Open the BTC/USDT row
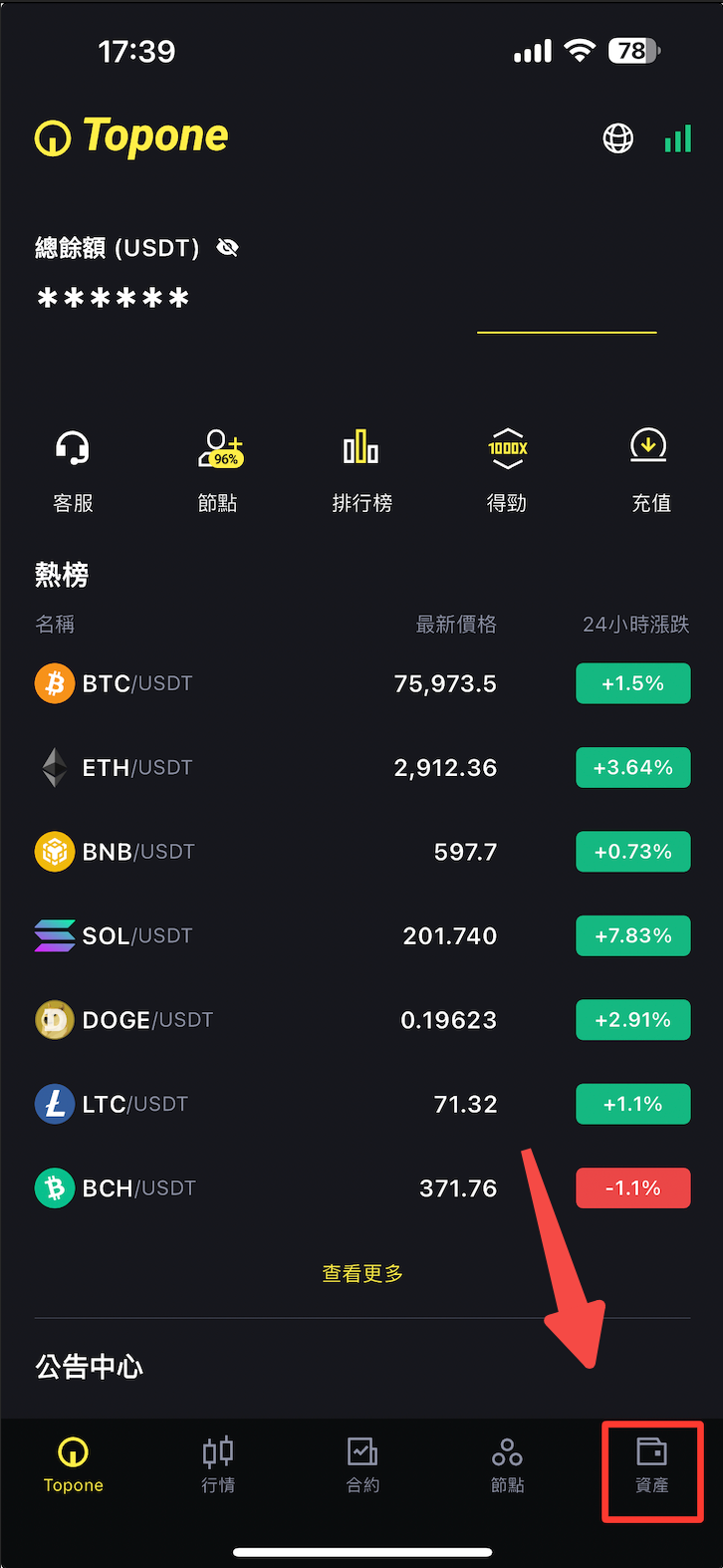Viewport: 723px width, 1568px height. pos(362,683)
